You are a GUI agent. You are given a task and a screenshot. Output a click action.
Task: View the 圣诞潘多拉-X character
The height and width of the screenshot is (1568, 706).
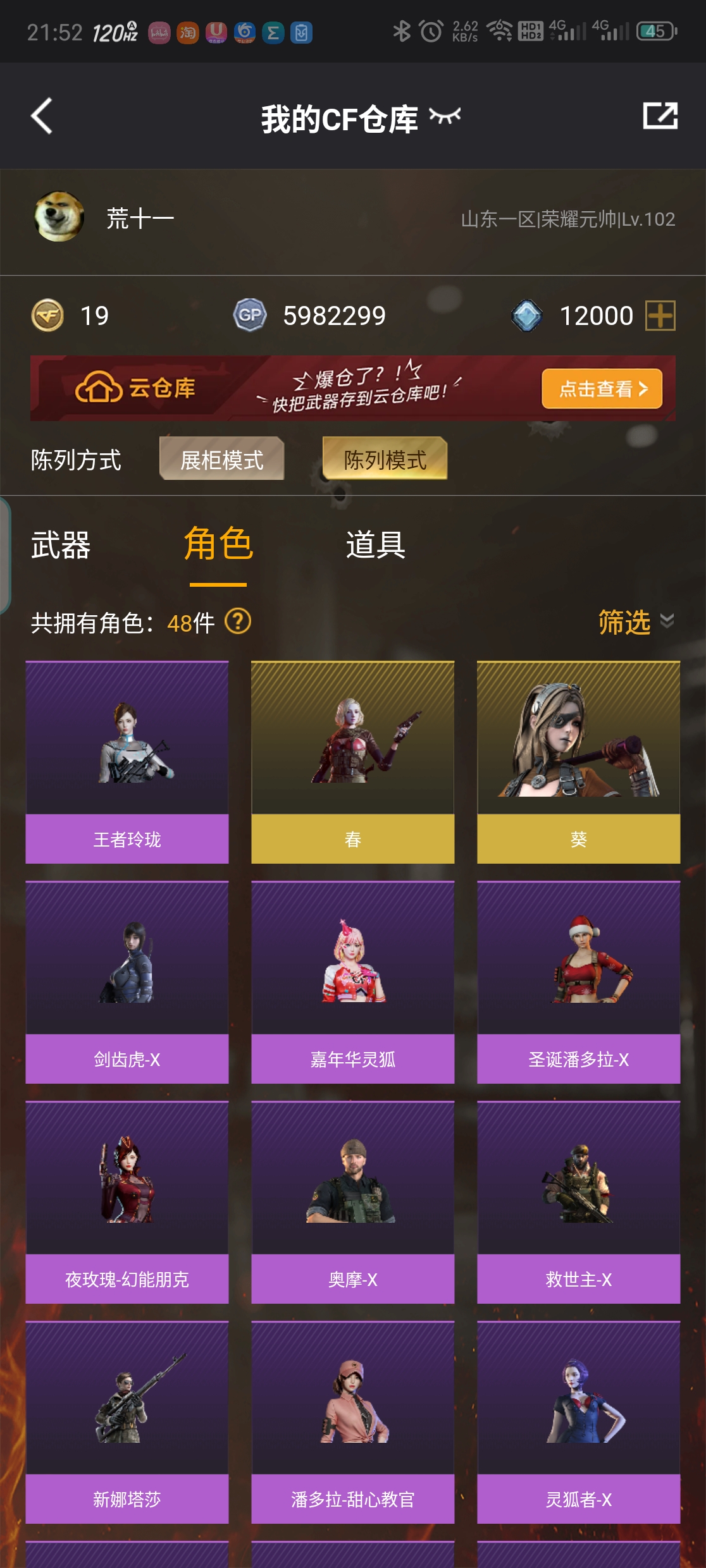579,982
